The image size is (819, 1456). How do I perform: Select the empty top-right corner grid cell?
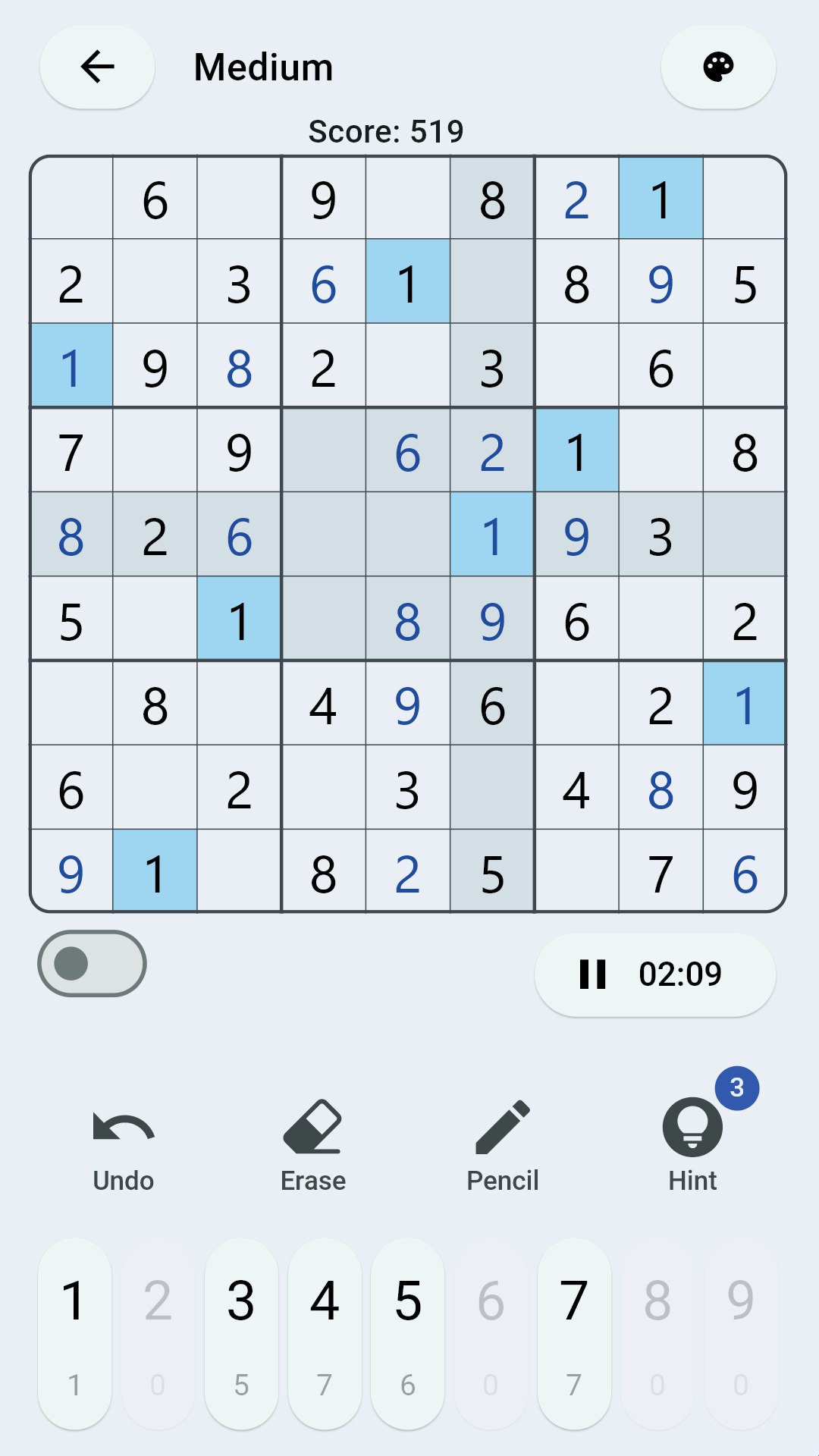(744, 199)
